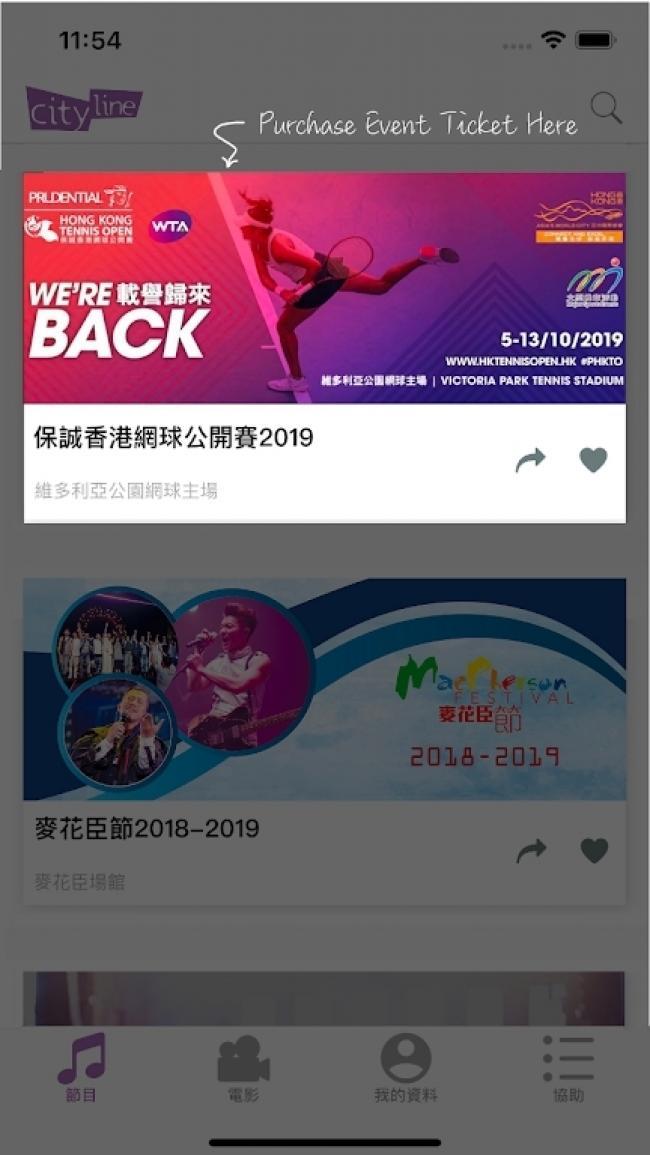This screenshot has width=650, height=1155.
Task: Open the 保誠香港網球公開賽2019 event card
Action: 325,348
